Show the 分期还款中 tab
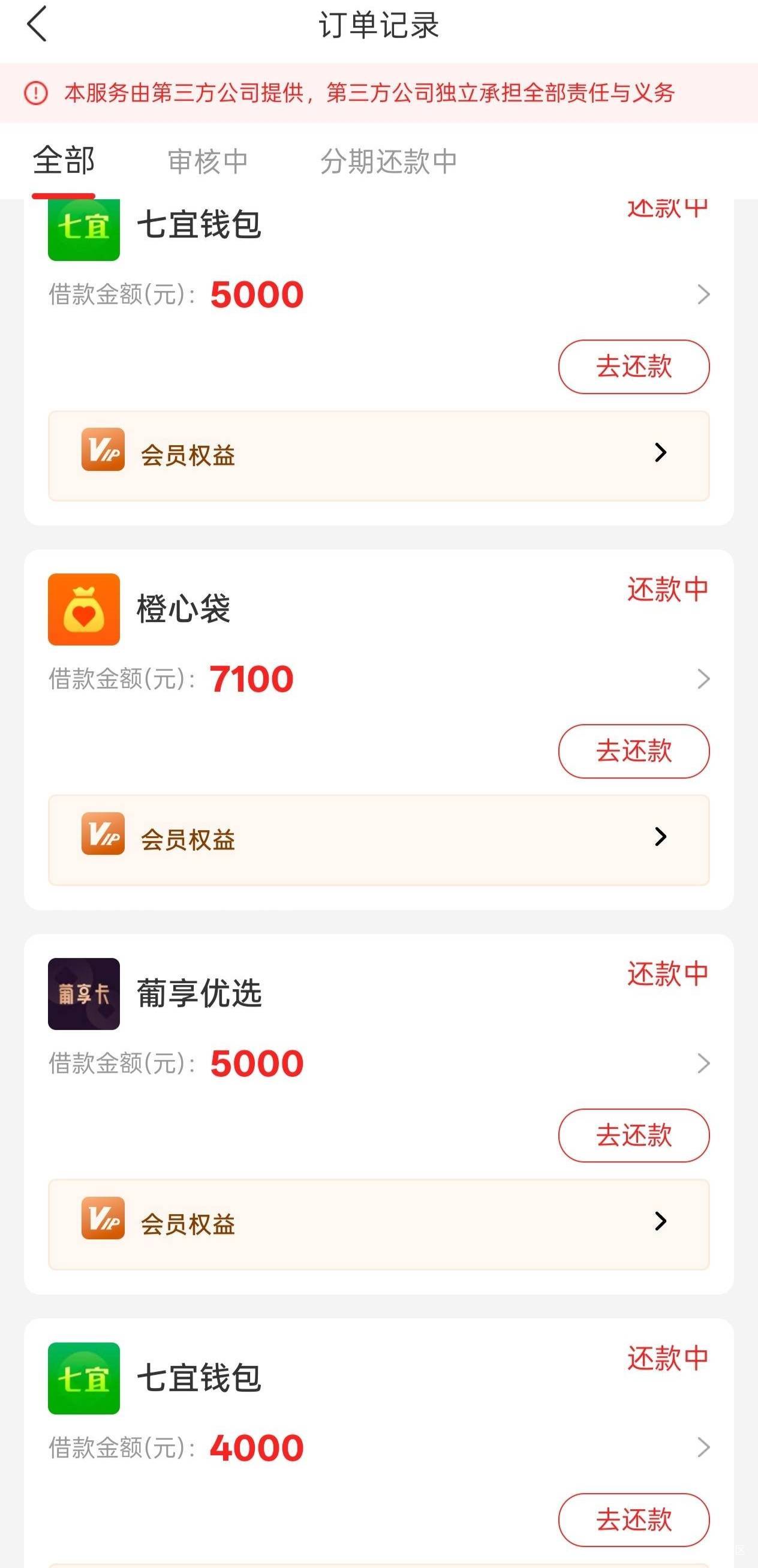758x1568 pixels. pos(388,162)
